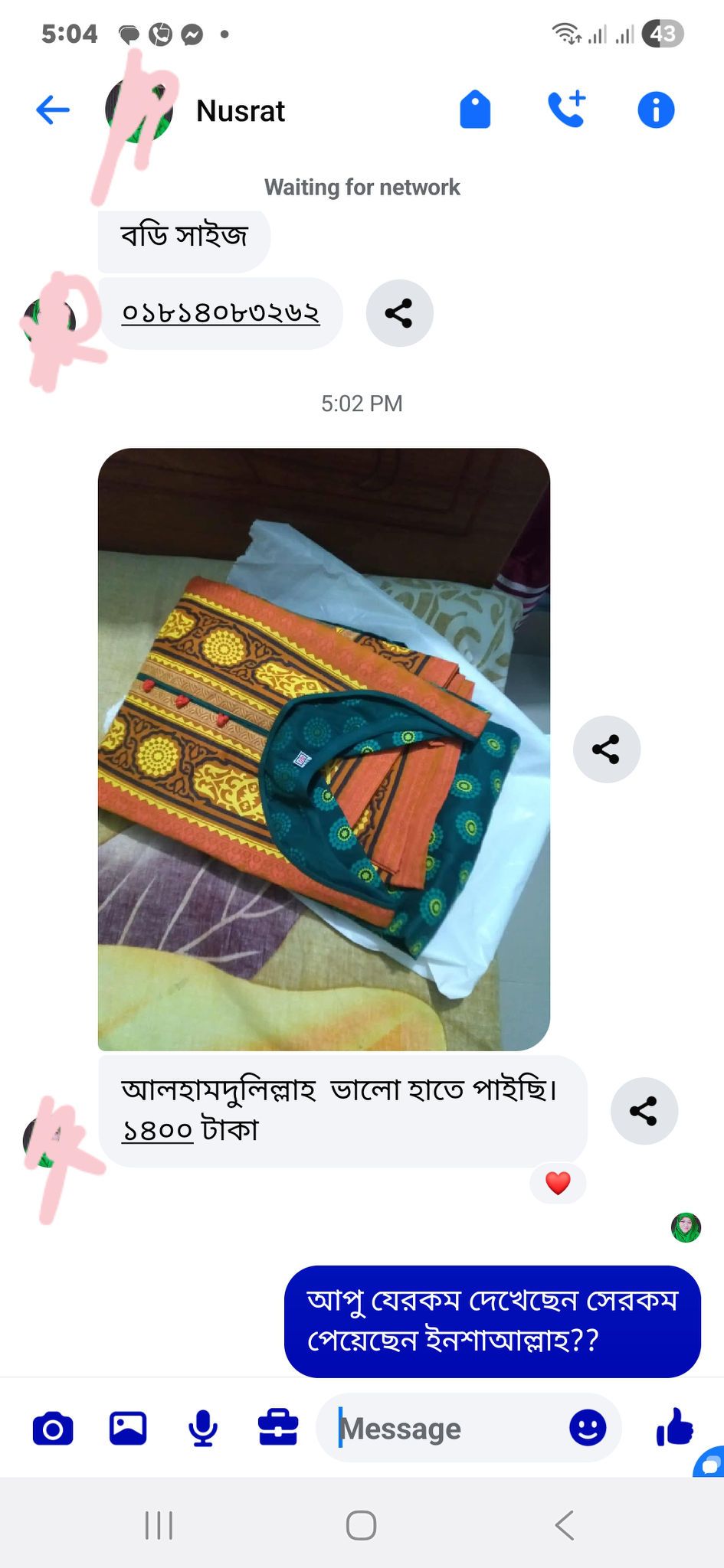Tap the phone number ০১৮১৪০৮৩২৬২ link
Screen dimensions: 724x1568
click(x=221, y=313)
